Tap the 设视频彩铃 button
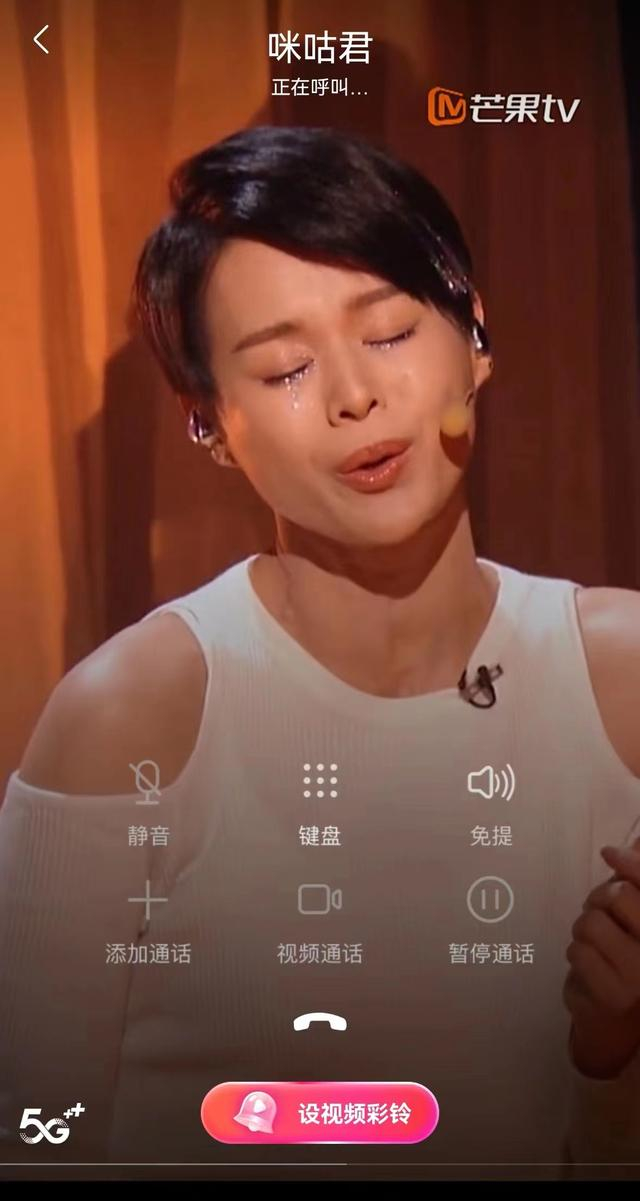The image size is (640, 1201). tap(320, 1113)
